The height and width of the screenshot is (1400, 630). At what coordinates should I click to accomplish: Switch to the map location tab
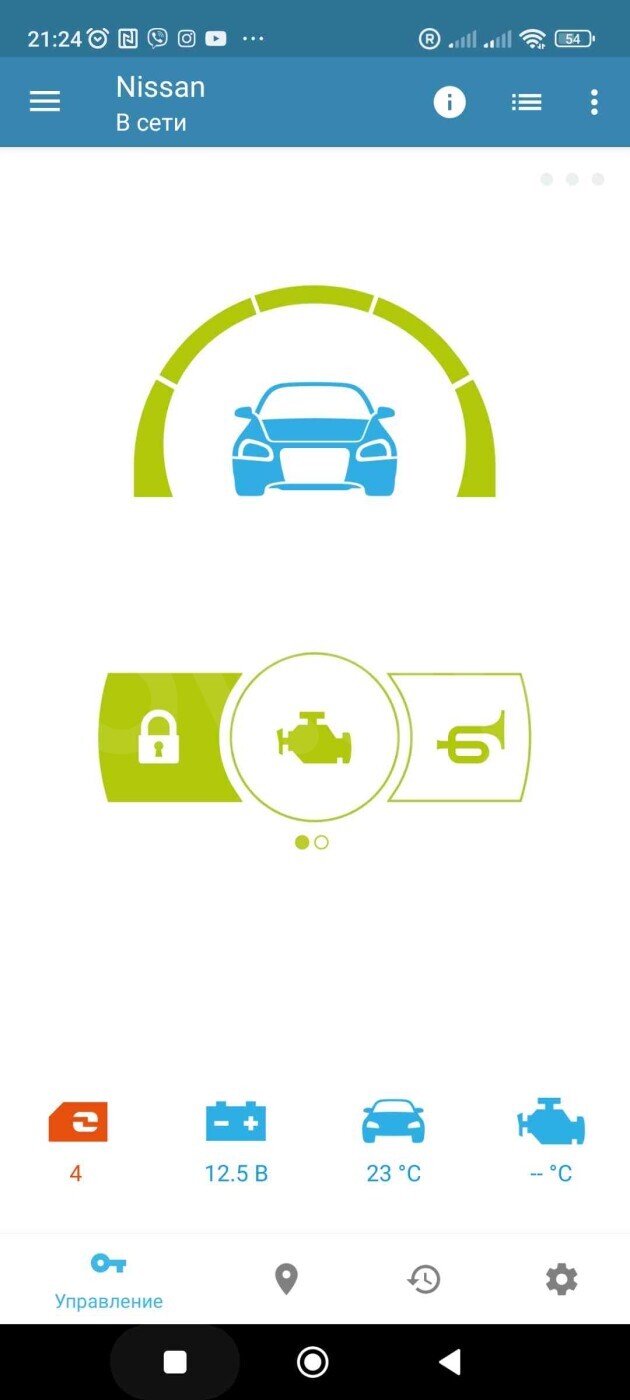point(286,1279)
